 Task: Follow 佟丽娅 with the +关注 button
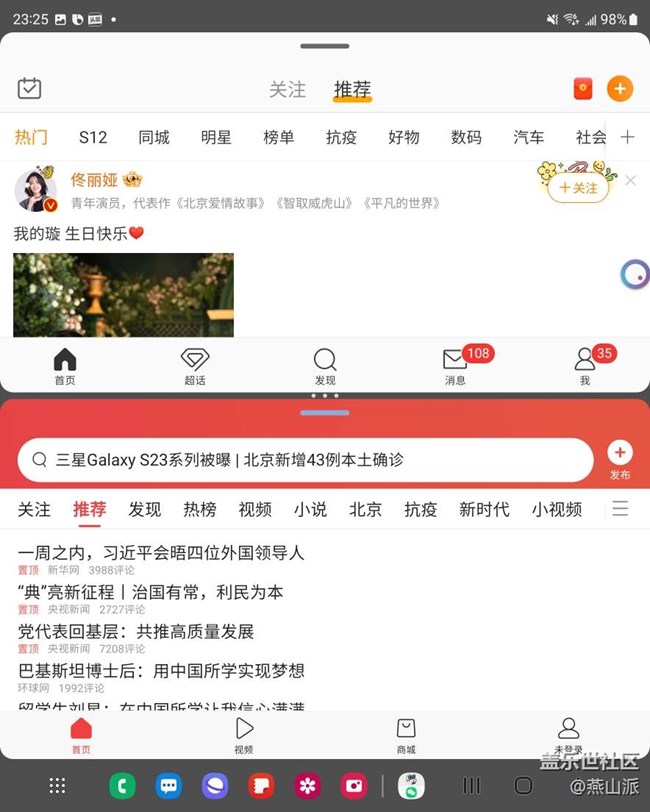578,187
